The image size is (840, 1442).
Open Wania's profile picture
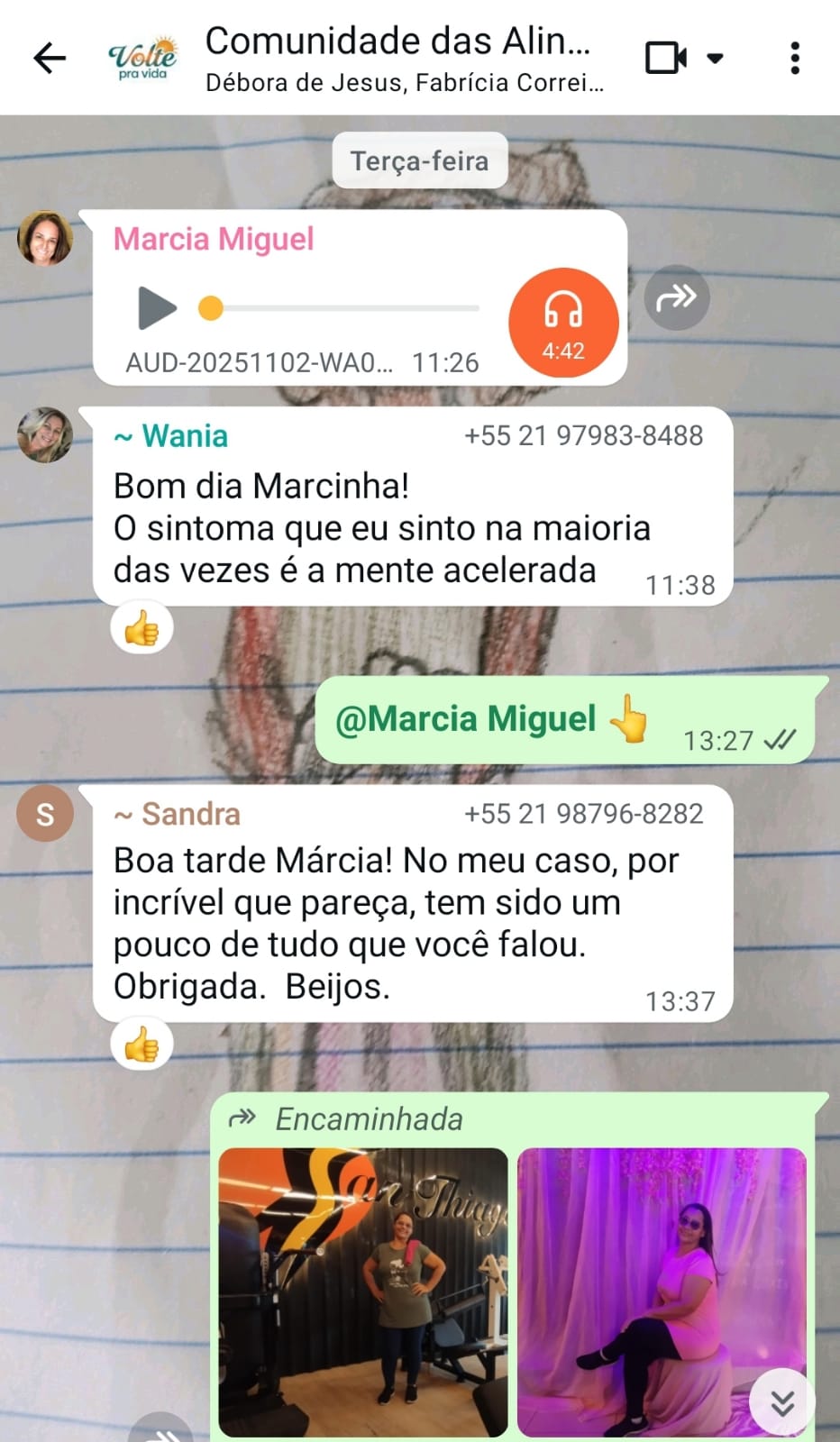pyautogui.click(x=45, y=435)
